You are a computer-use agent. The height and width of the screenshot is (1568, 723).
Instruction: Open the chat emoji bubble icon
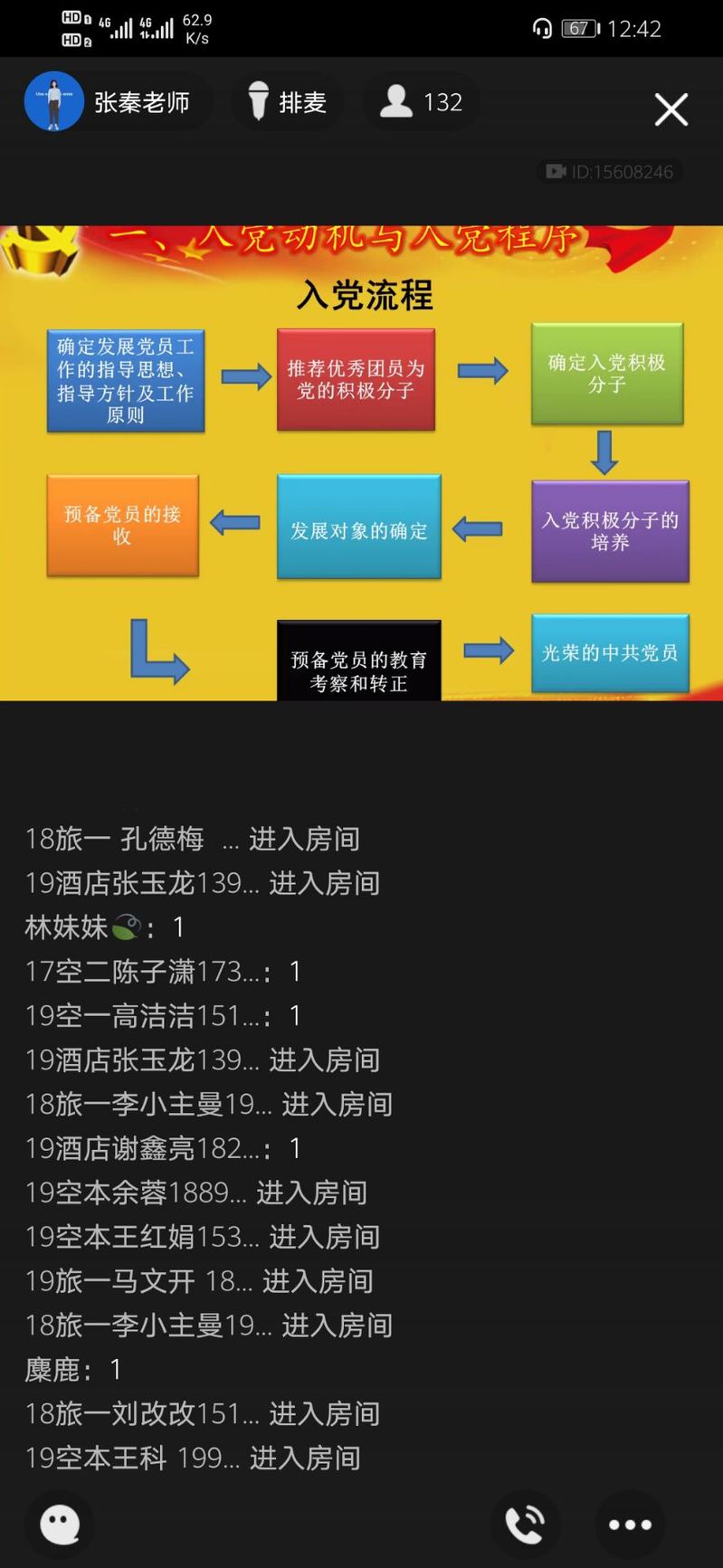(60, 1525)
